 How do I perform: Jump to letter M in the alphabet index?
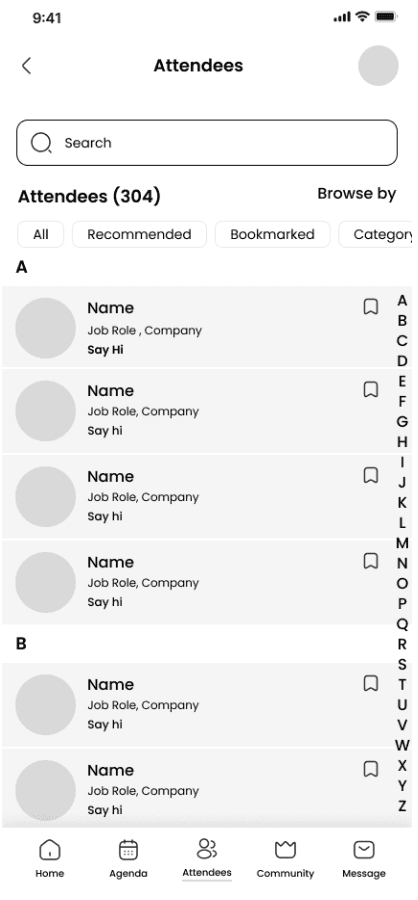point(402,543)
